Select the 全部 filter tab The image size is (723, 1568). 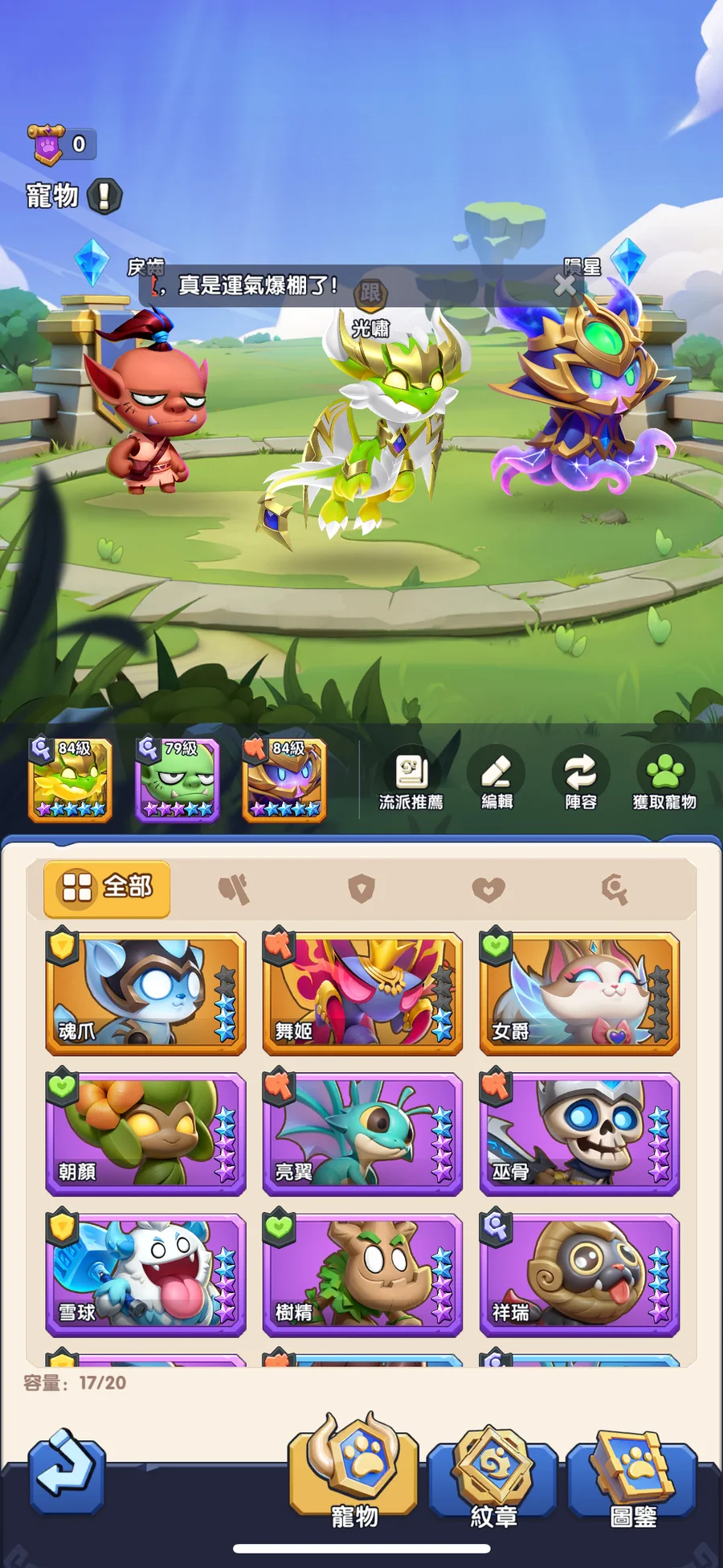107,888
